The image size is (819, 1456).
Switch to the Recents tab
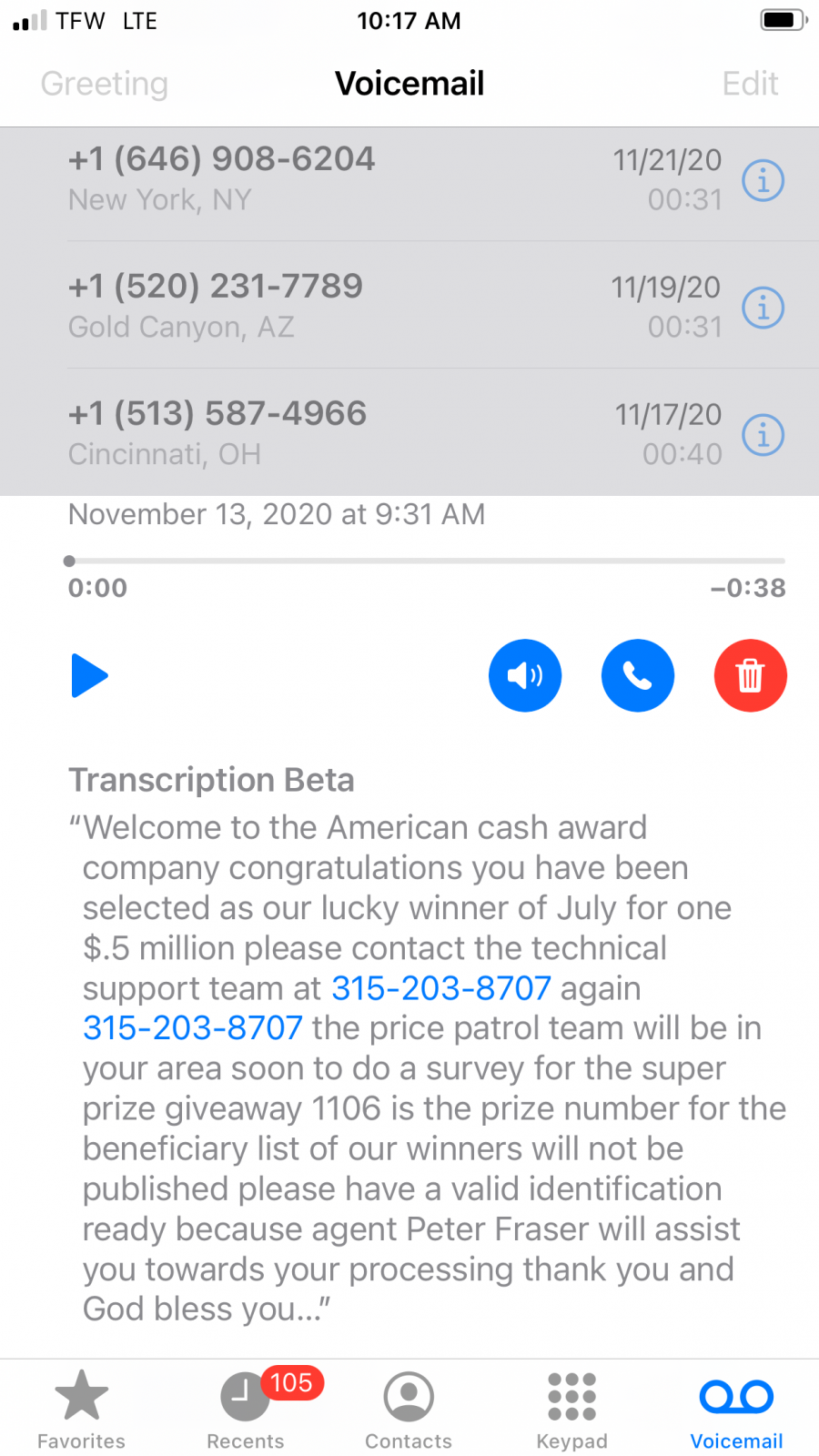(246, 1410)
